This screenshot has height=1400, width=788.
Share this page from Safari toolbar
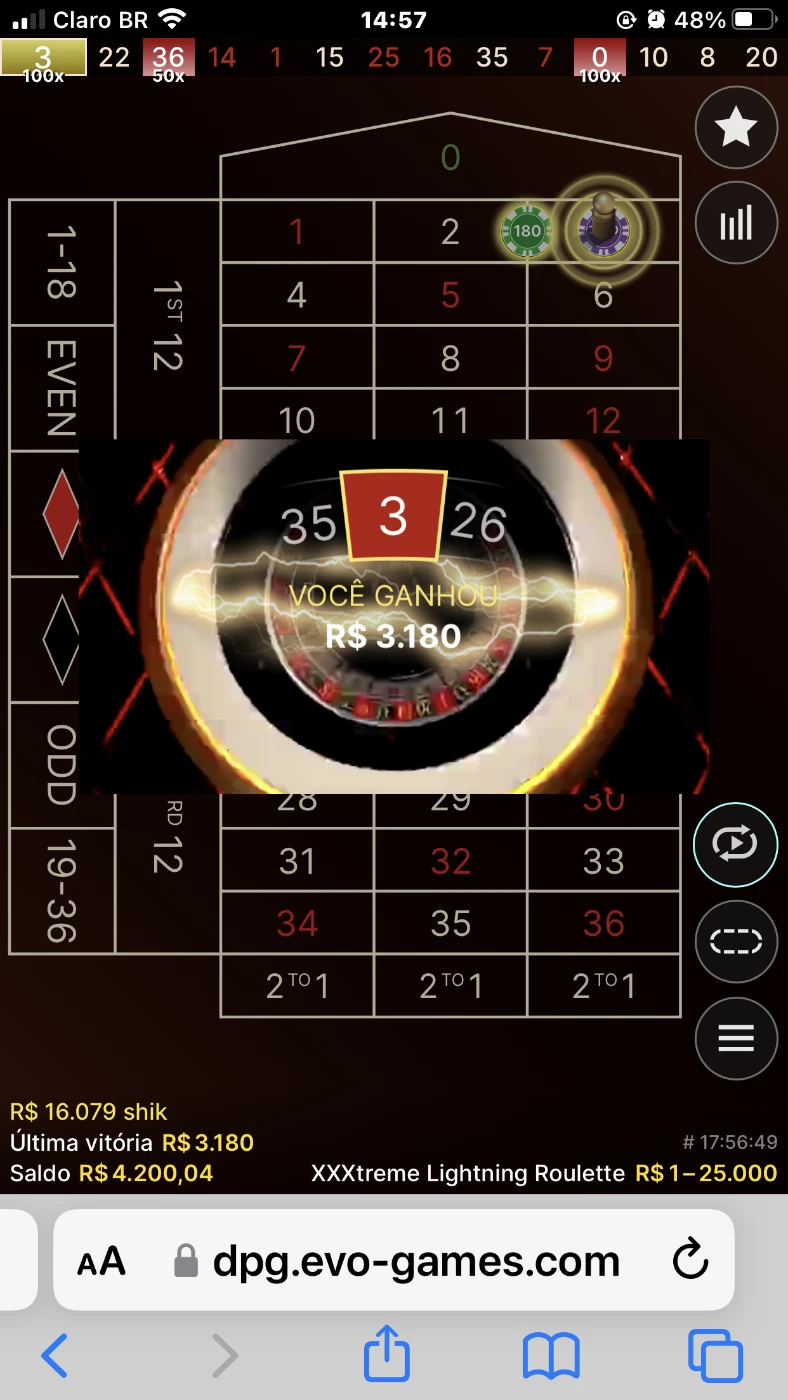coord(387,1355)
